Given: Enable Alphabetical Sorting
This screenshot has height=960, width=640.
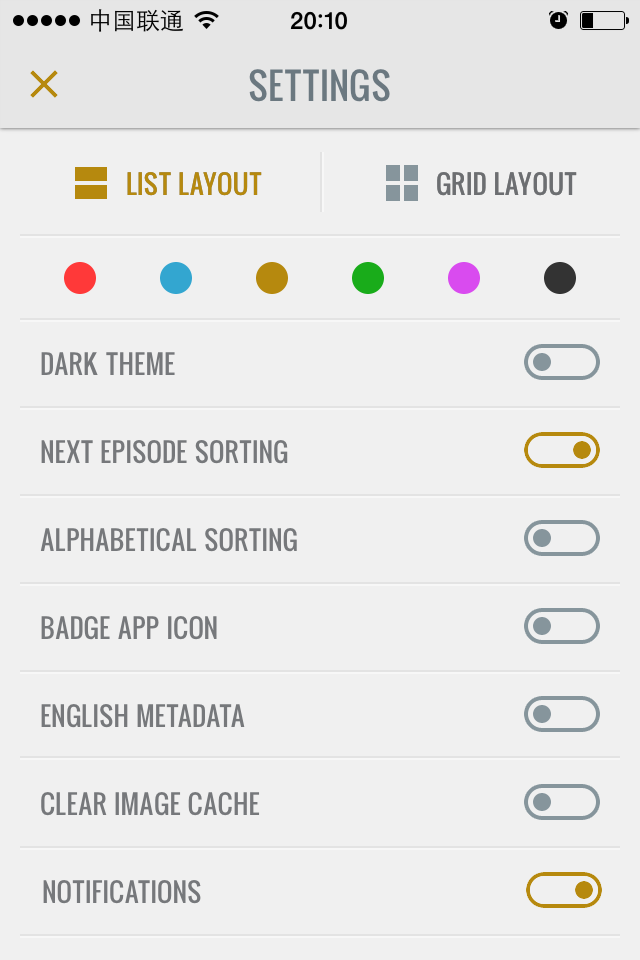Looking at the screenshot, I should 561,538.
